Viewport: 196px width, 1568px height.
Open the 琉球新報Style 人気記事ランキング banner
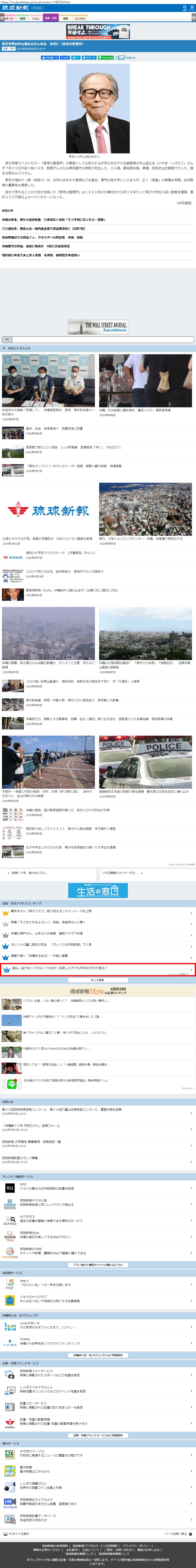[97, 991]
